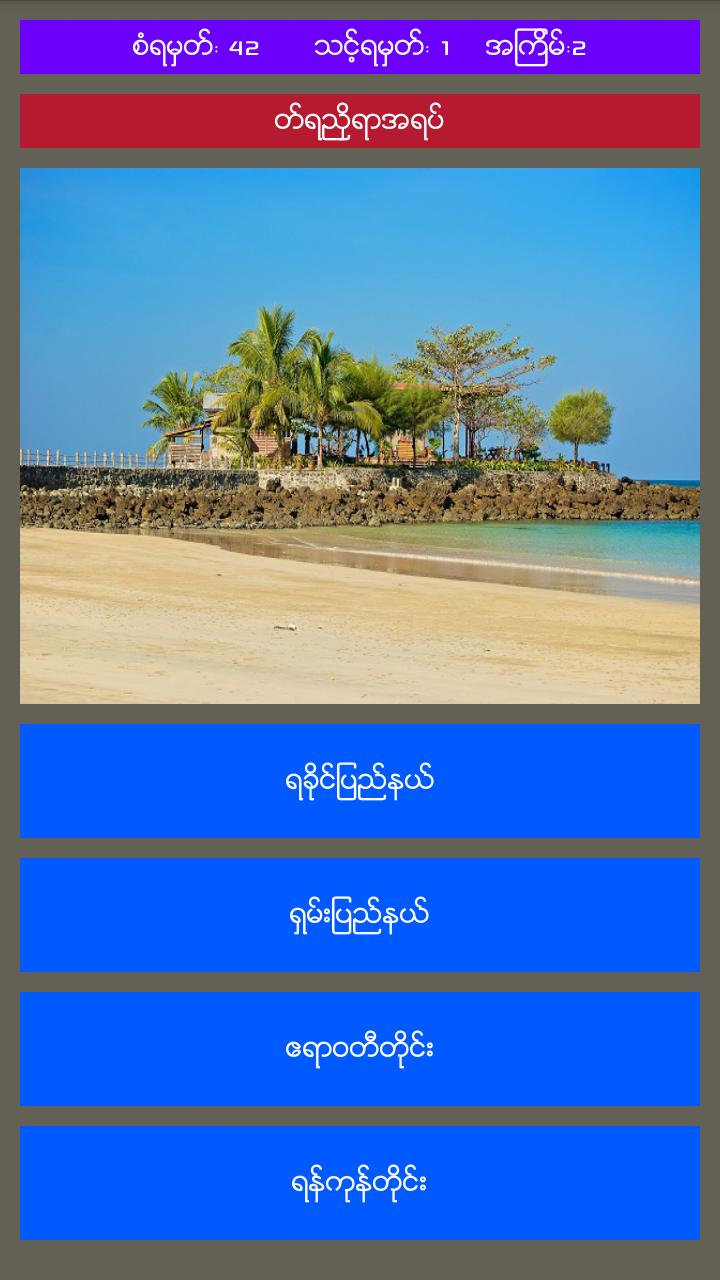720x1280 pixels.
Task: Answer with ရန်ကုန်တိုင်း
Action: [360, 1183]
